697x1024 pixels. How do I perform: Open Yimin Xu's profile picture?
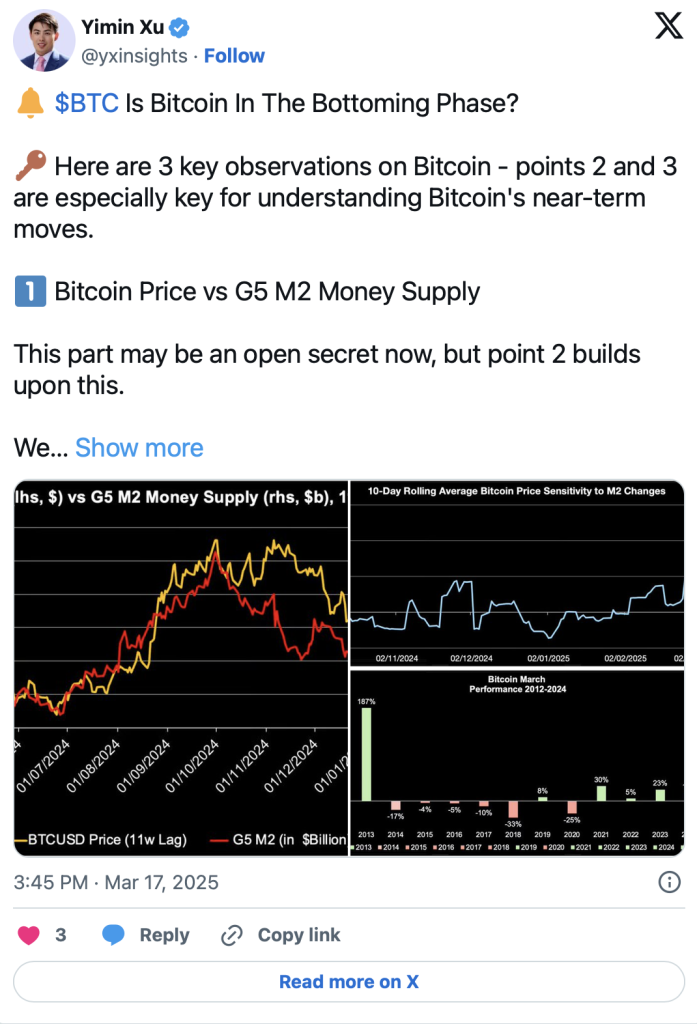tap(43, 41)
